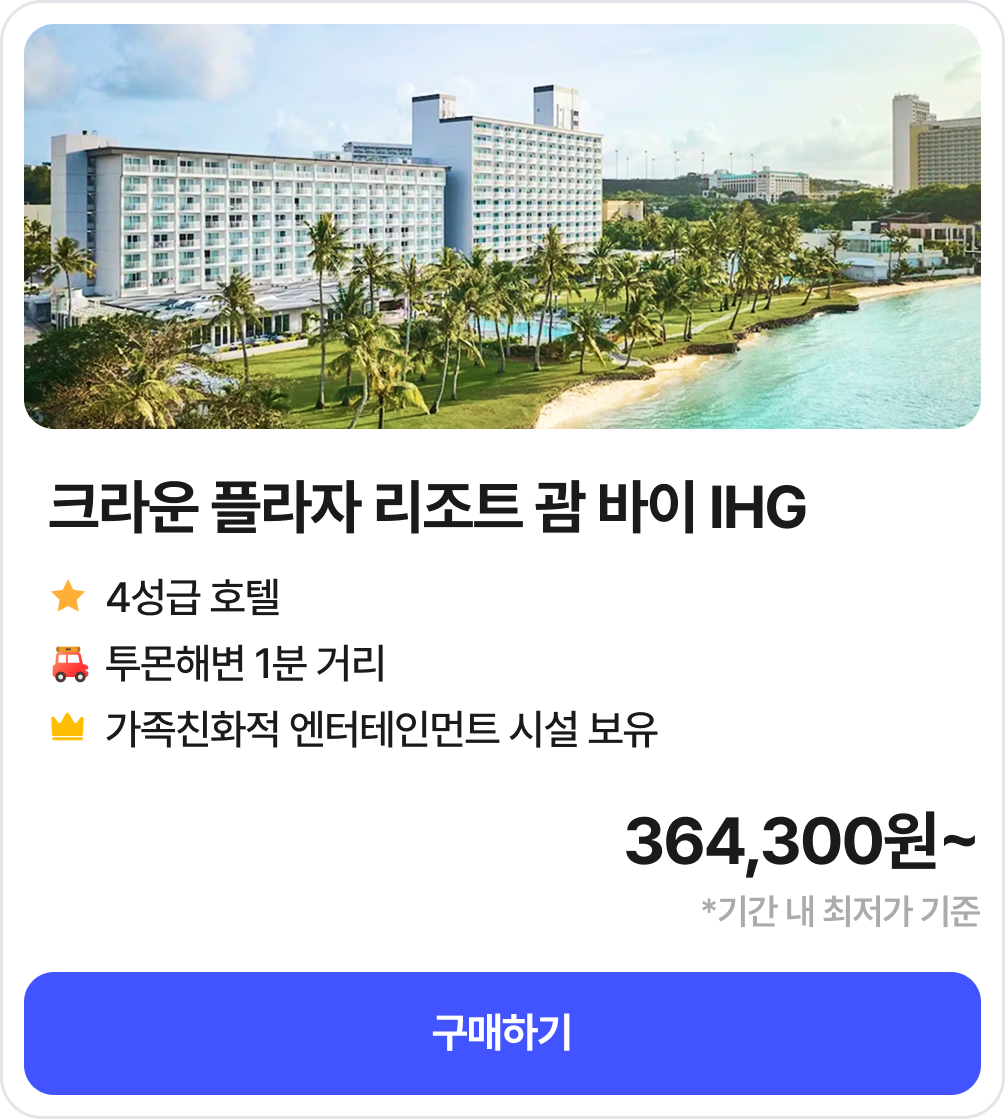This screenshot has width=1005, height=1119.
Task: Tap the 구매하기 purchase button
Action: [x=502, y=1033]
